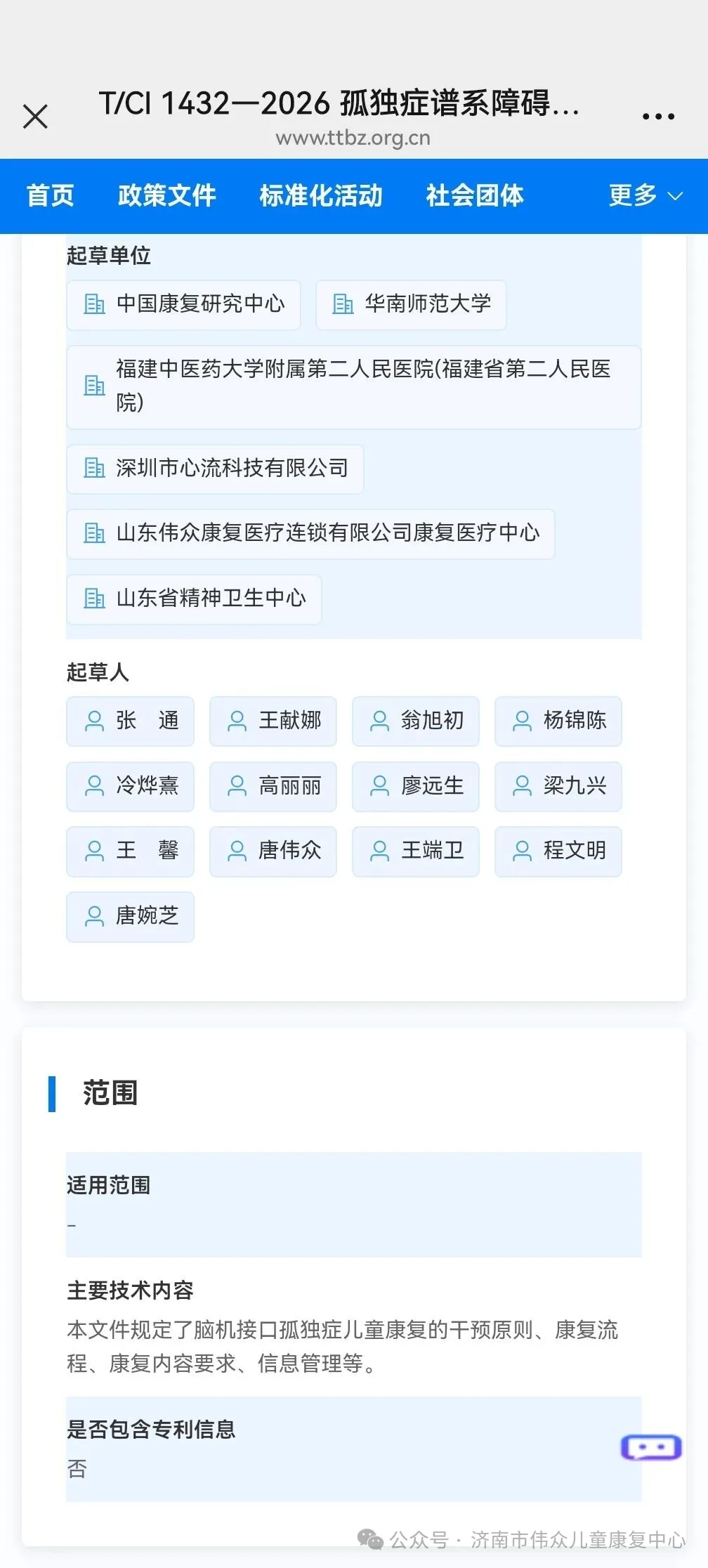Close the web page view
708x1568 pixels.
click(35, 117)
